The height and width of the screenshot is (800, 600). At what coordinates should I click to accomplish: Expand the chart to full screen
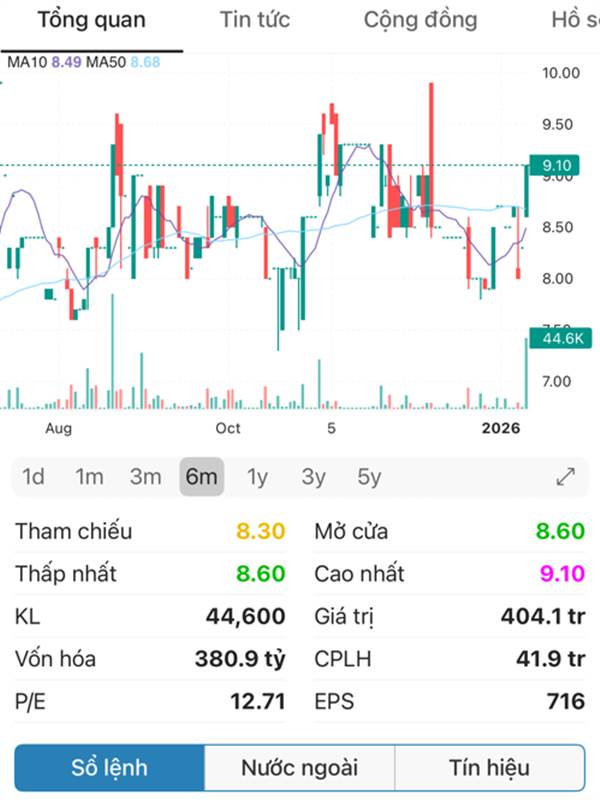pyautogui.click(x=566, y=477)
